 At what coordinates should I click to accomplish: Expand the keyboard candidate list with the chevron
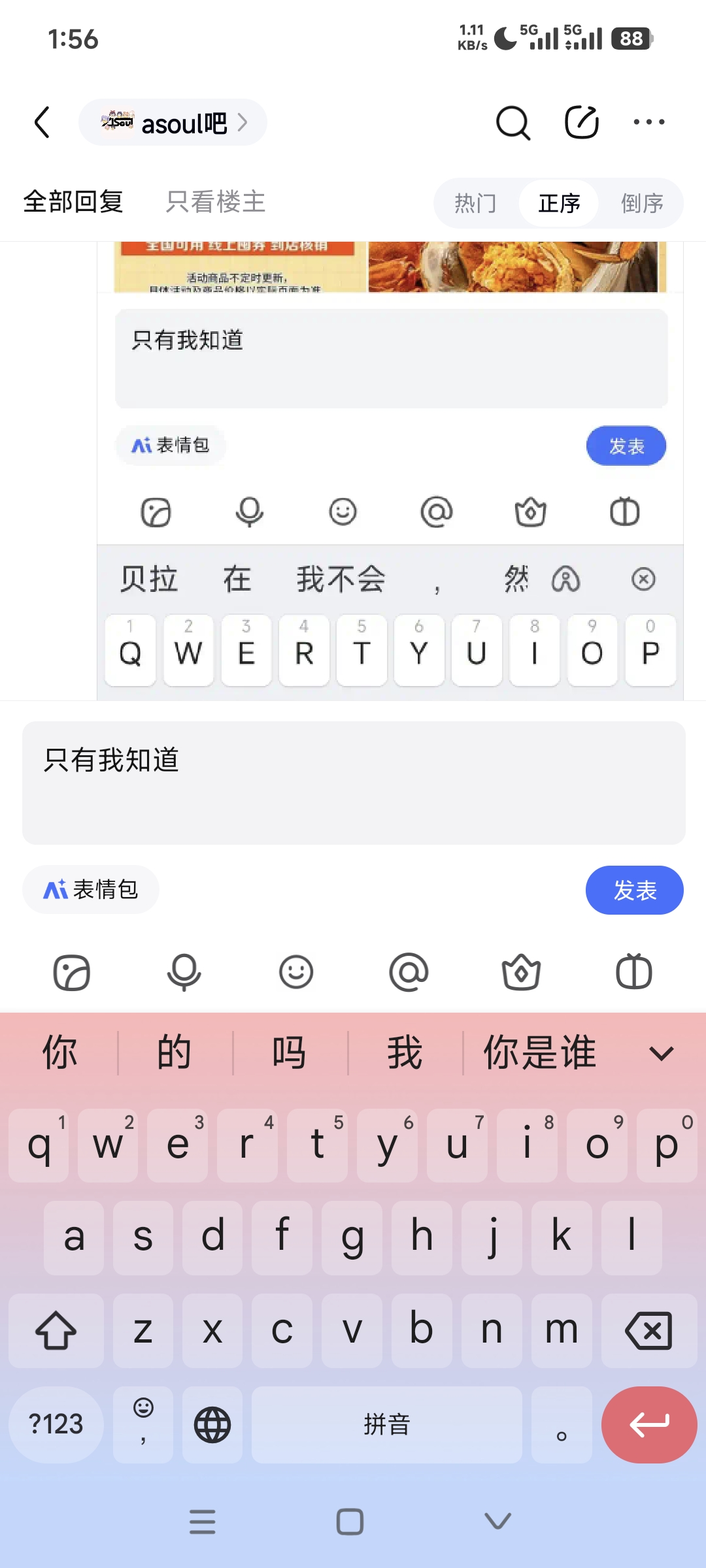coord(661,1053)
